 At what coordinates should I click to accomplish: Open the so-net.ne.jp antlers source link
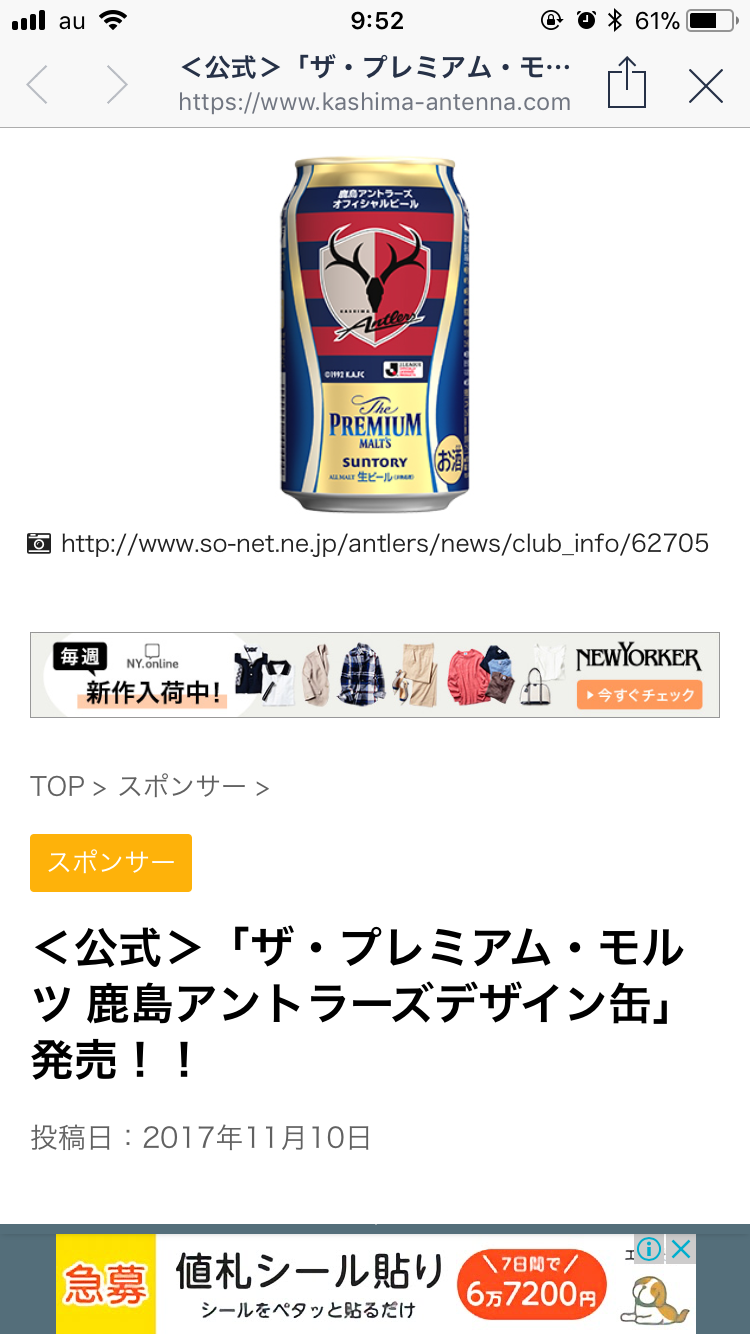pos(384,543)
